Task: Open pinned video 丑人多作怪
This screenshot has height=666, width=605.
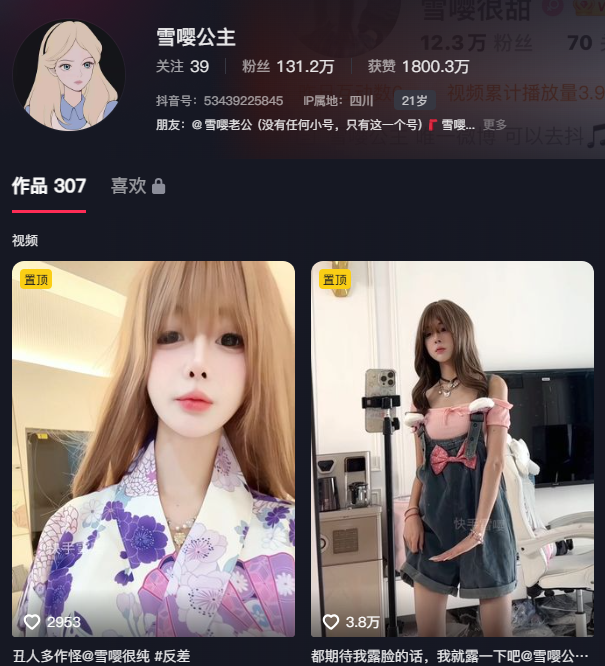Action: coord(153,448)
